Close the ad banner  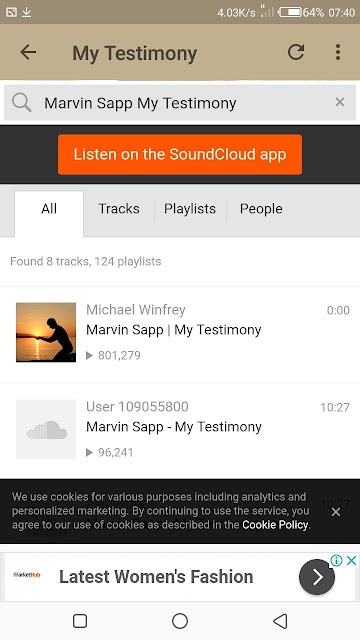(x=351, y=561)
